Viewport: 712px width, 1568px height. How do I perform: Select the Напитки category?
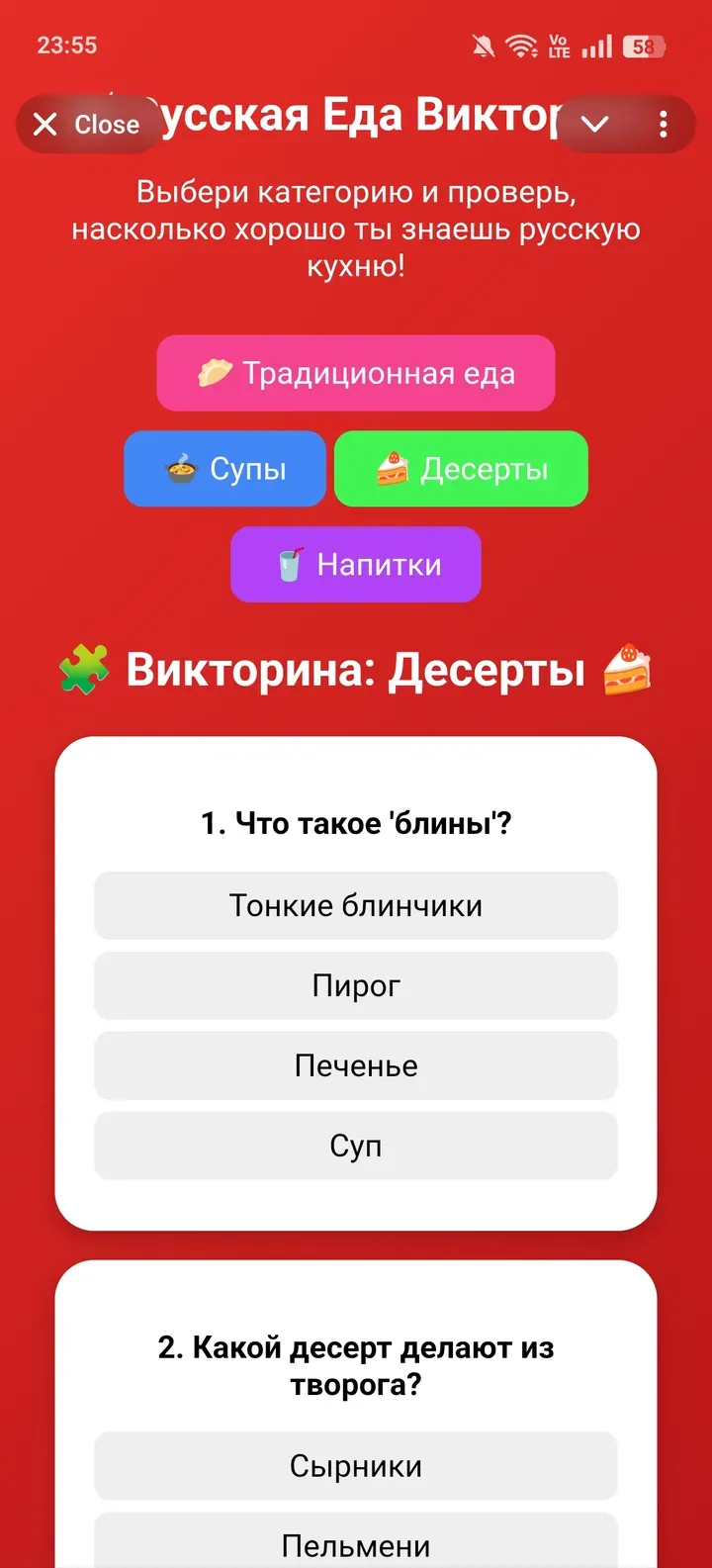355,564
